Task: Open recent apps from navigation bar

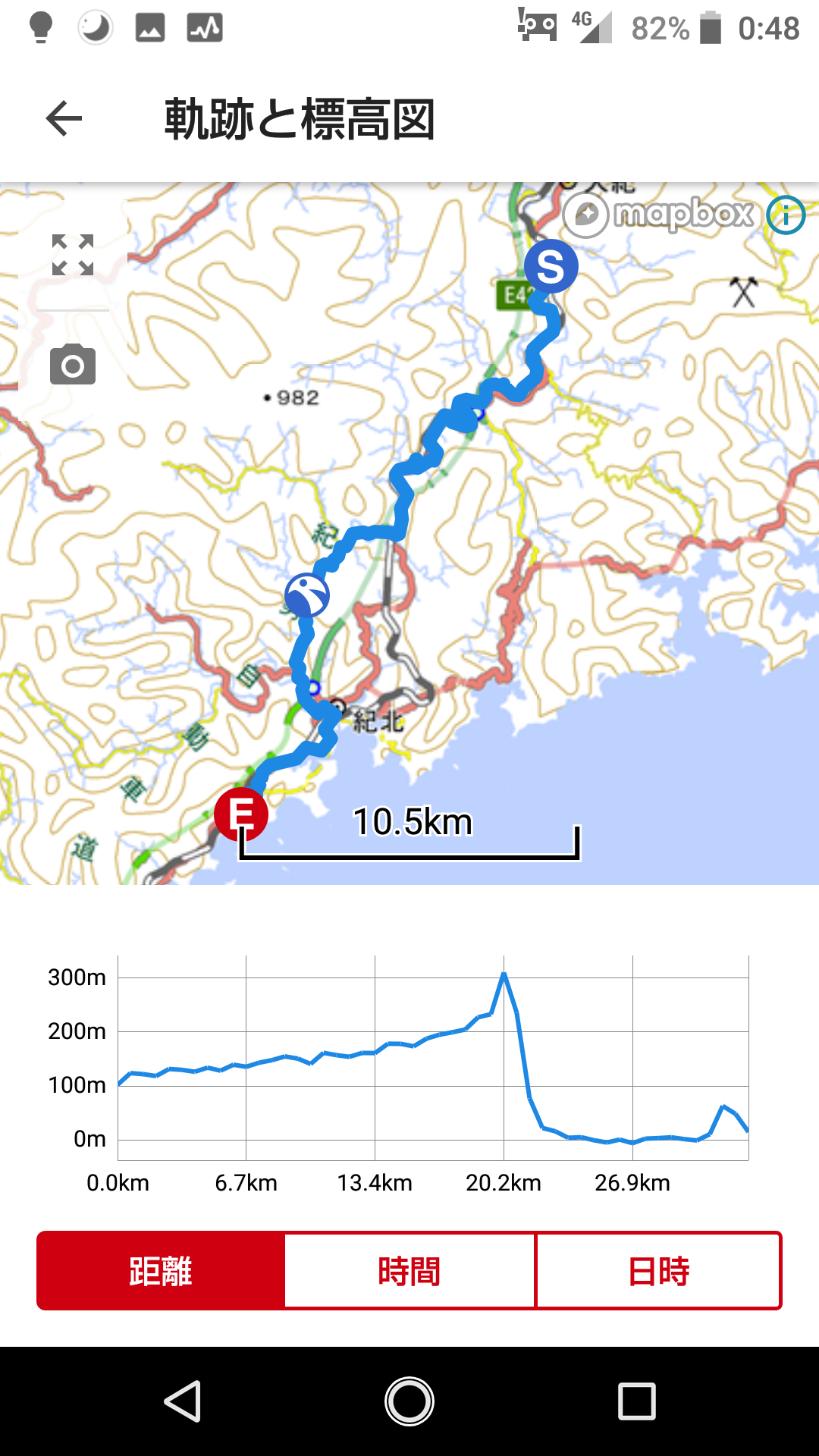Action: [637, 1401]
